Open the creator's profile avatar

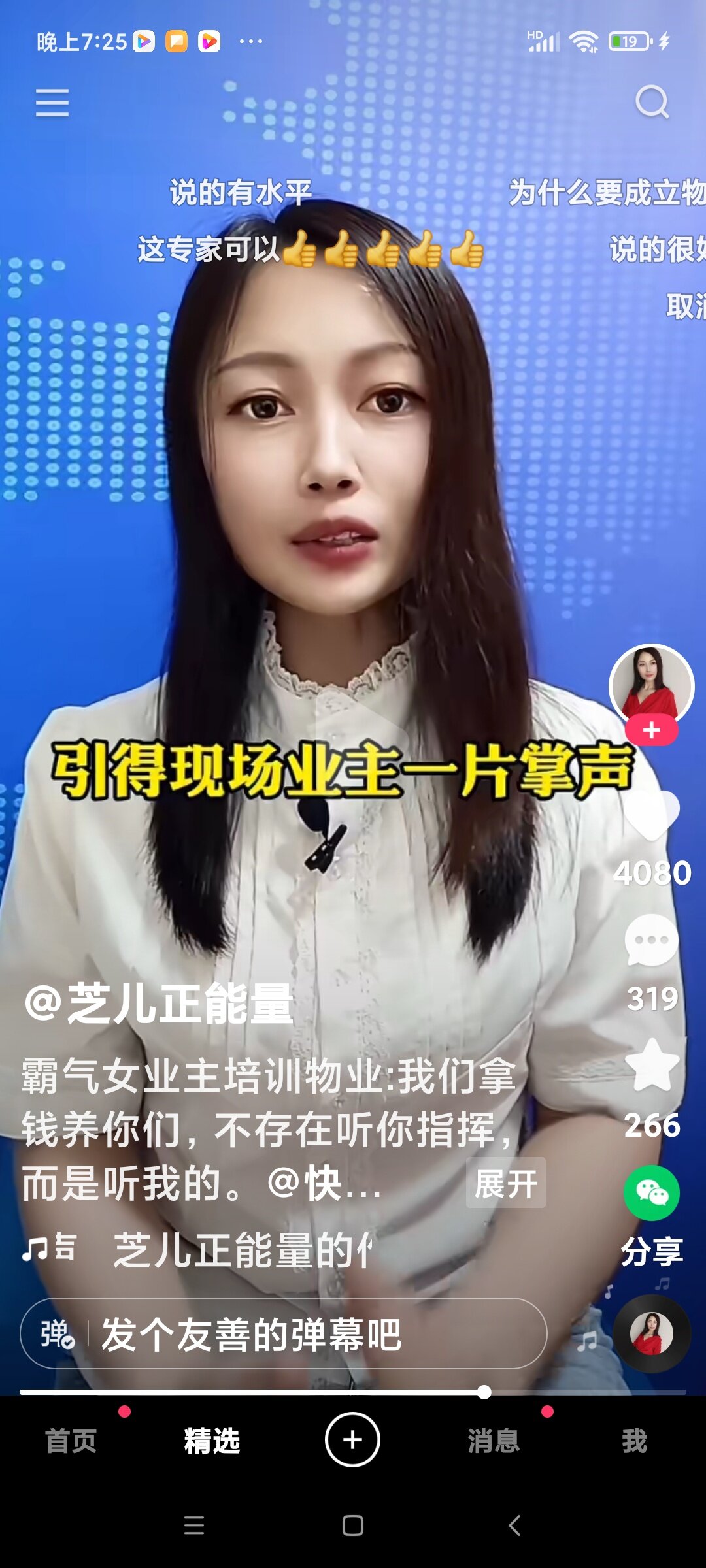click(x=651, y=685)
